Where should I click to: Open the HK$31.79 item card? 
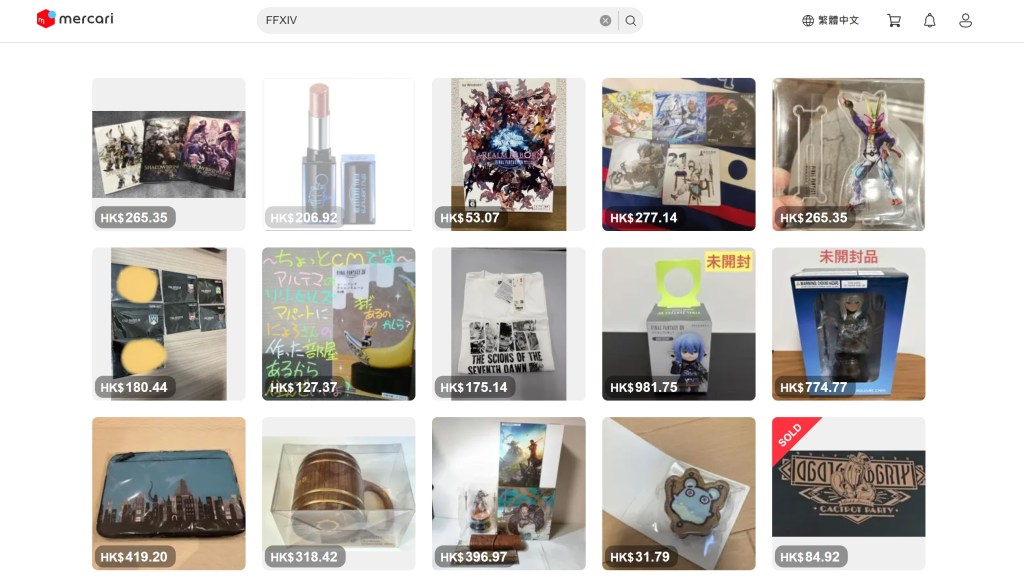pos(678,494)
